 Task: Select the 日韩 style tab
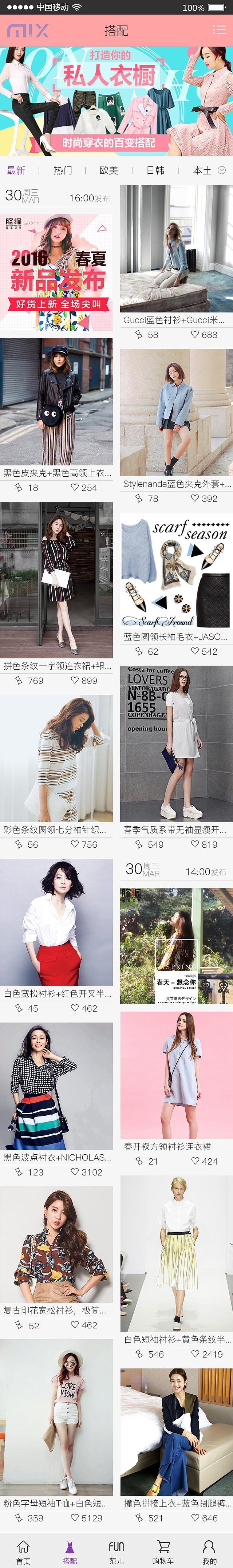pos(155,170)
